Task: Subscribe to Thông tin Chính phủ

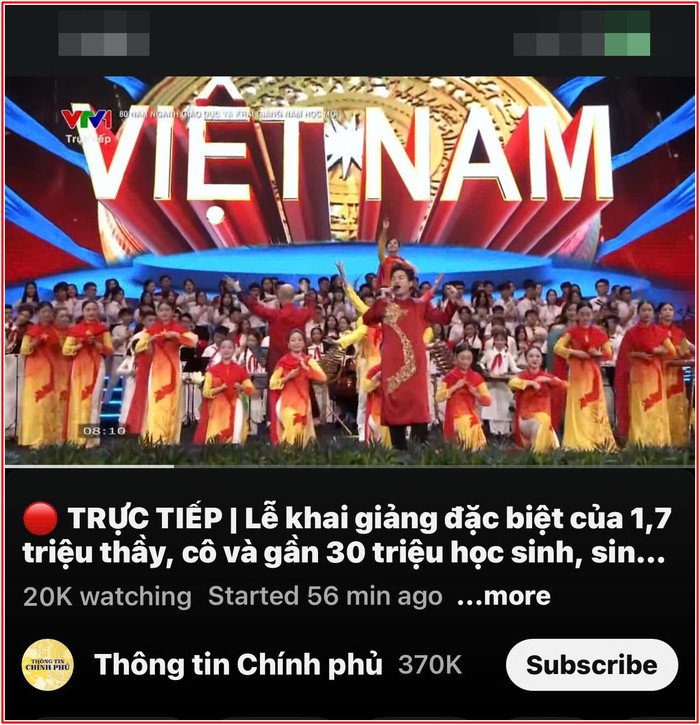Action: (x=591, y=665)
